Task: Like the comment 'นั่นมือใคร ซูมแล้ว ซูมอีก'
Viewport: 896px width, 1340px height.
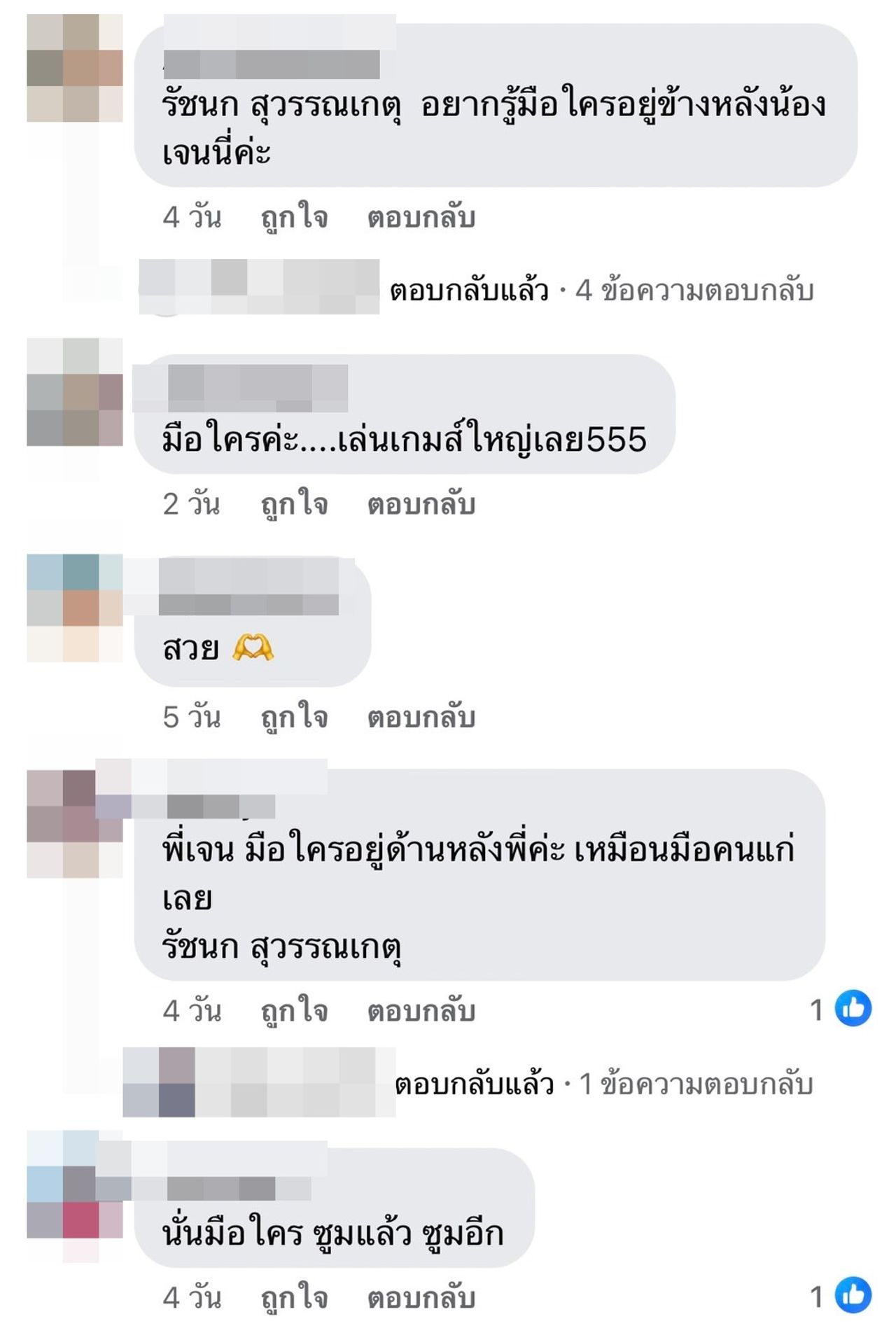Action: click(x=294, y=1298)
